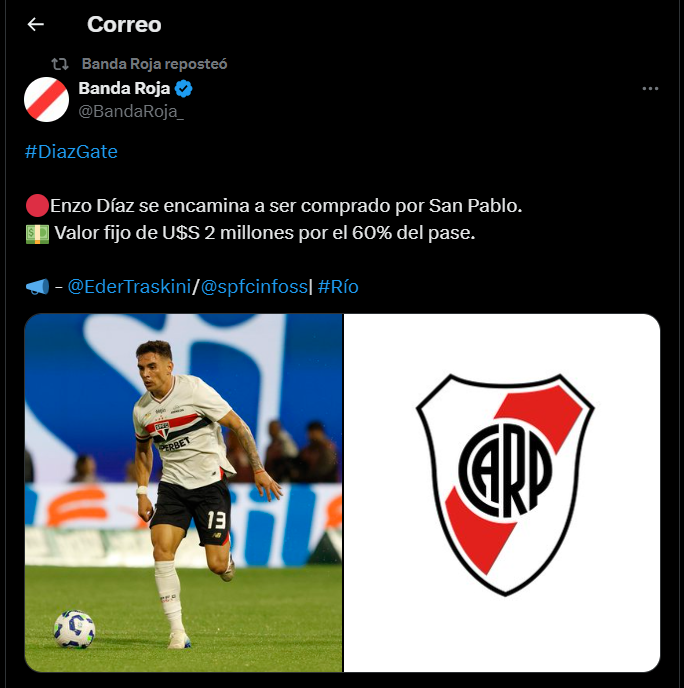
Task: Open the @EderTraskini mention
Action: [x=129, y=287]
